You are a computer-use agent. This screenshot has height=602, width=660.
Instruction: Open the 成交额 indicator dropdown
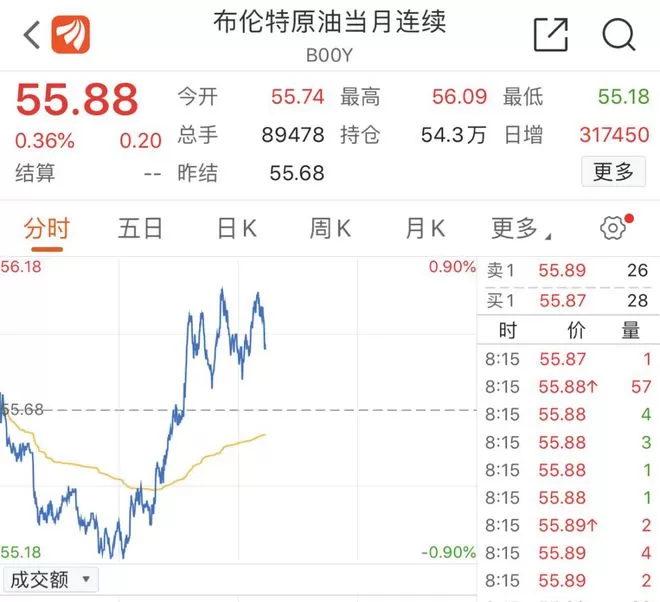(x=50, y=580)
